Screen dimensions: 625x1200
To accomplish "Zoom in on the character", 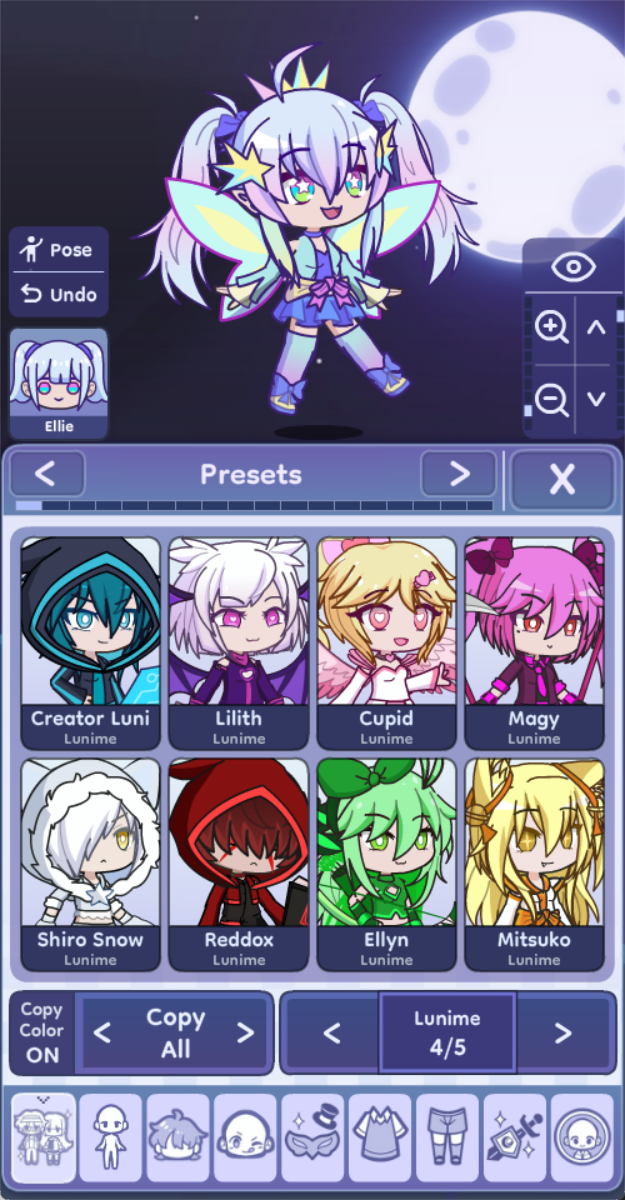I will [x=551, y=327].
